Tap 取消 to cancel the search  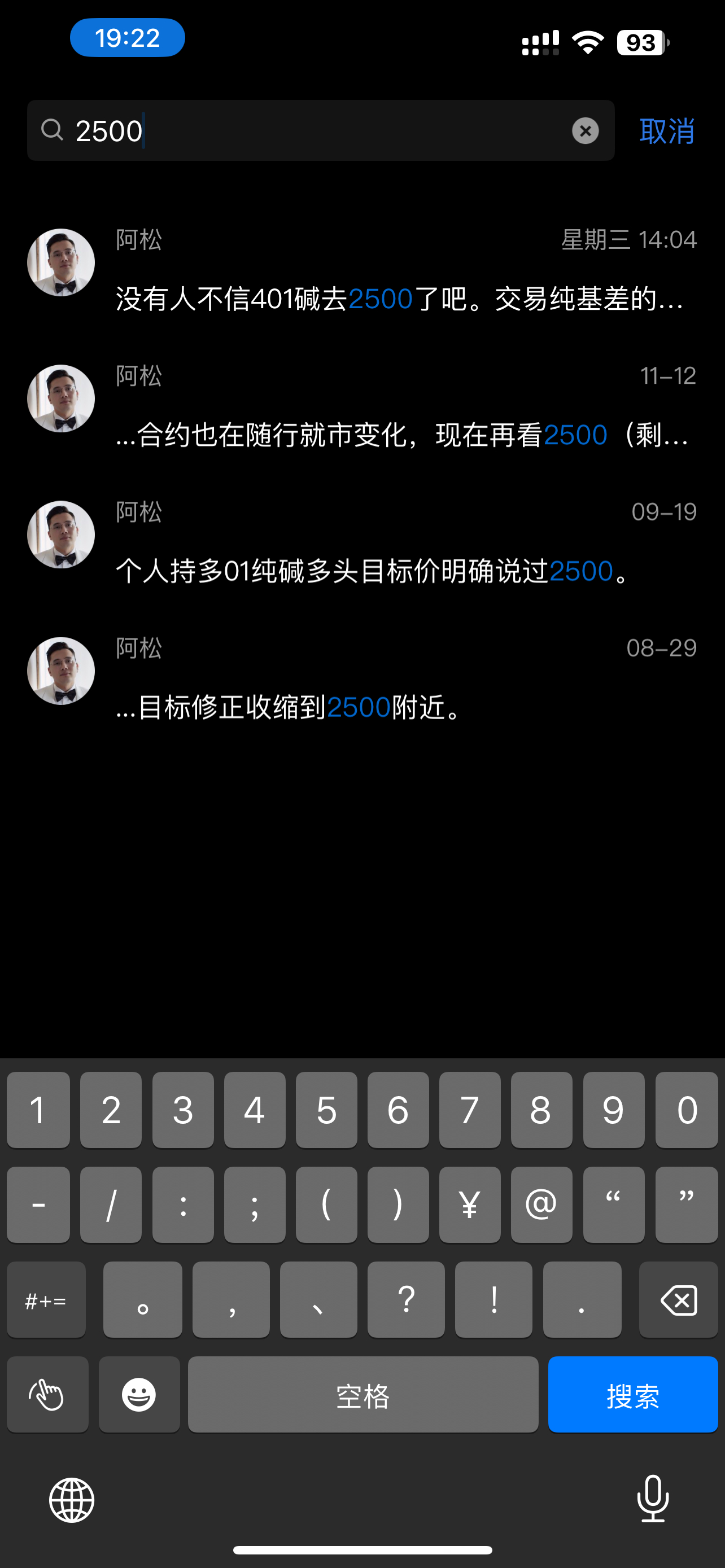coord(667,131)
